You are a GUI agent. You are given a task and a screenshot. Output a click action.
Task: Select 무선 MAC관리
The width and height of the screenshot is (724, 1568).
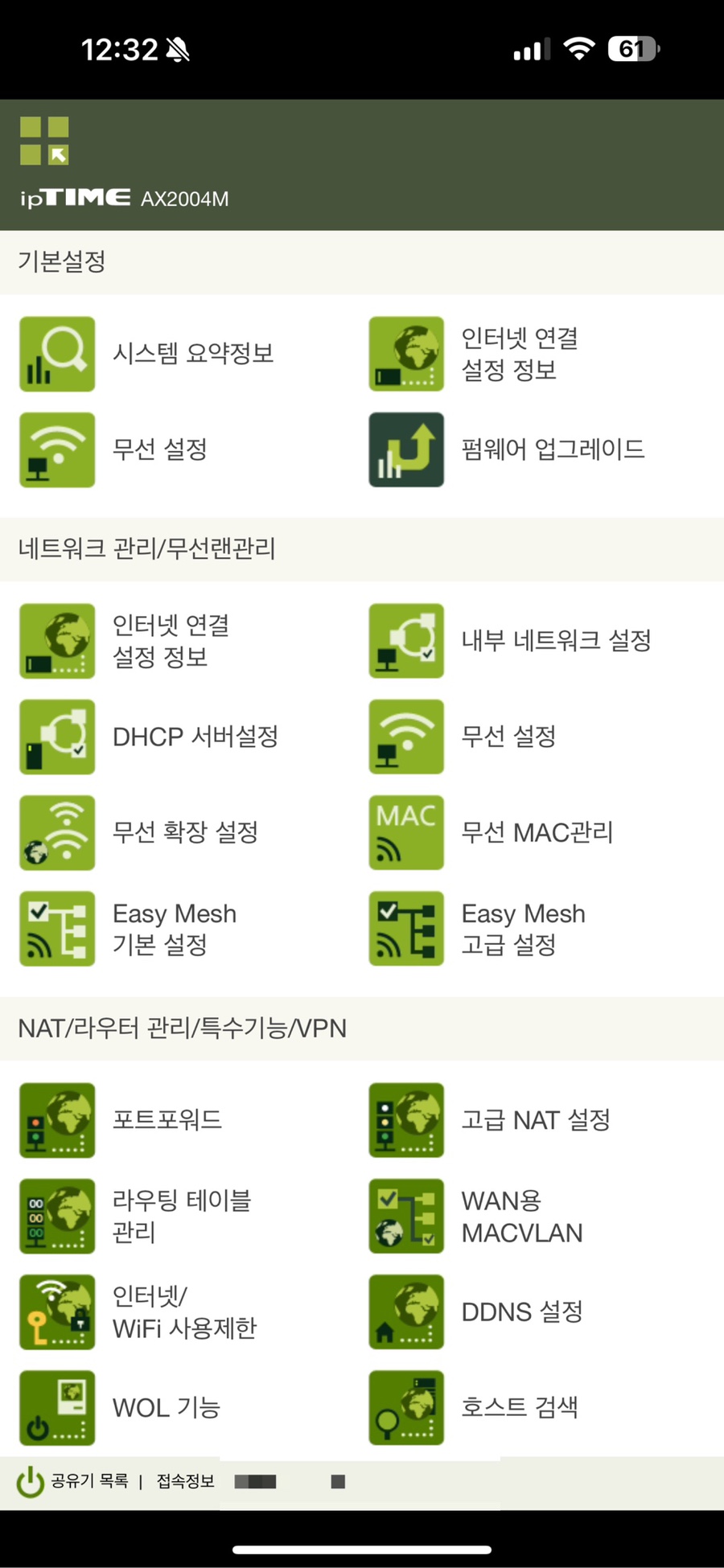[491, 832]
